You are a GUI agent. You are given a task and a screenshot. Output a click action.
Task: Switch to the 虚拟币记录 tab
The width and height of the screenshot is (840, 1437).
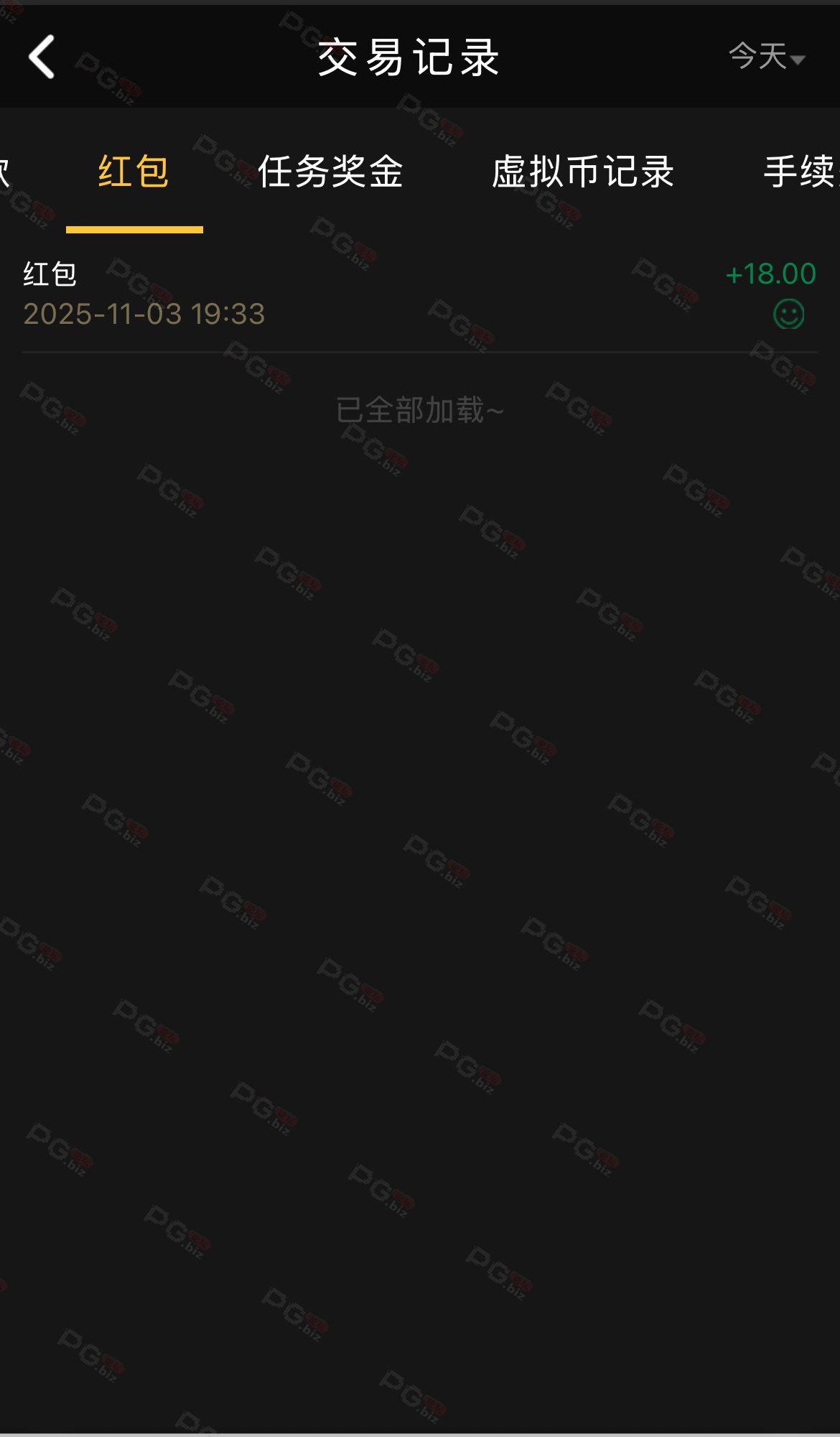(582, 172)
